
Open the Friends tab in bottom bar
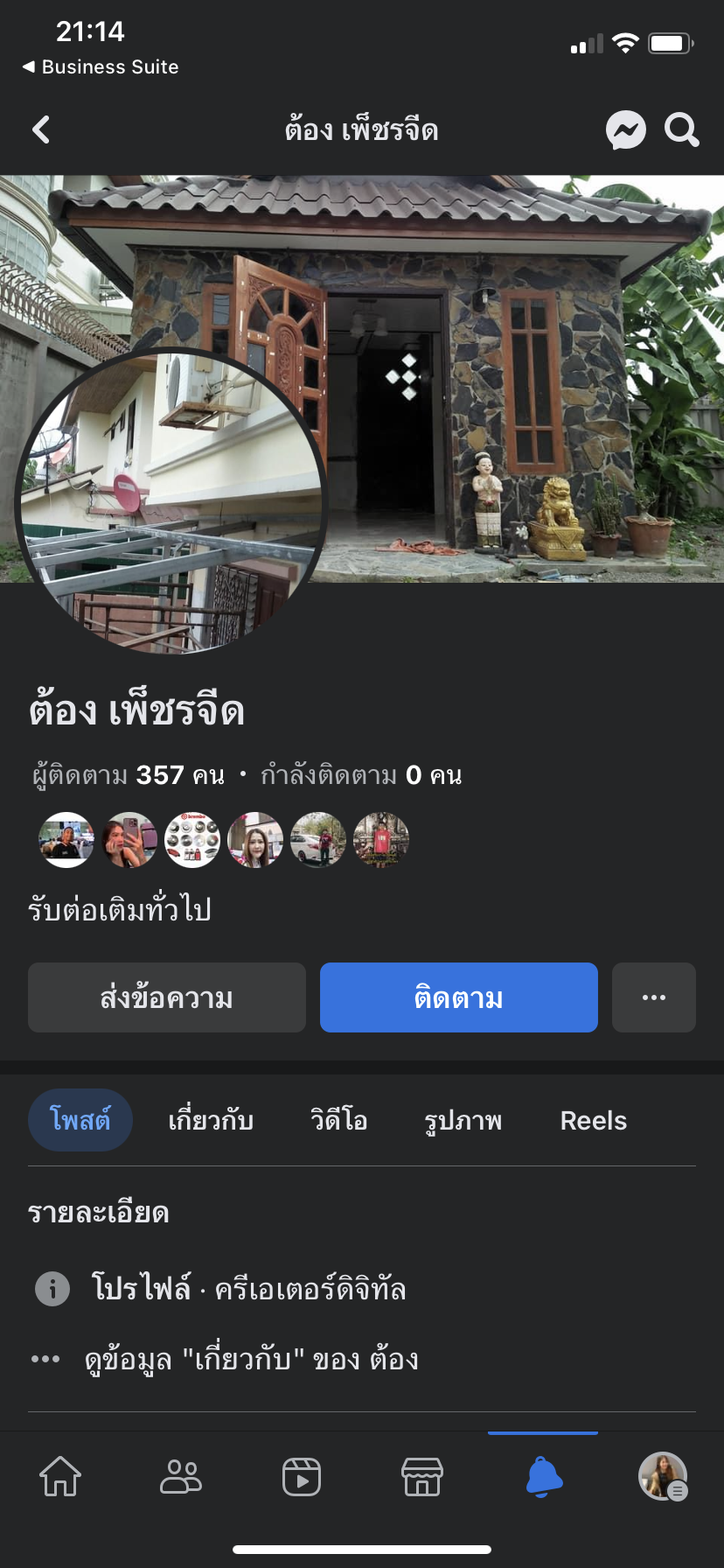click(x=181, y=1477)
